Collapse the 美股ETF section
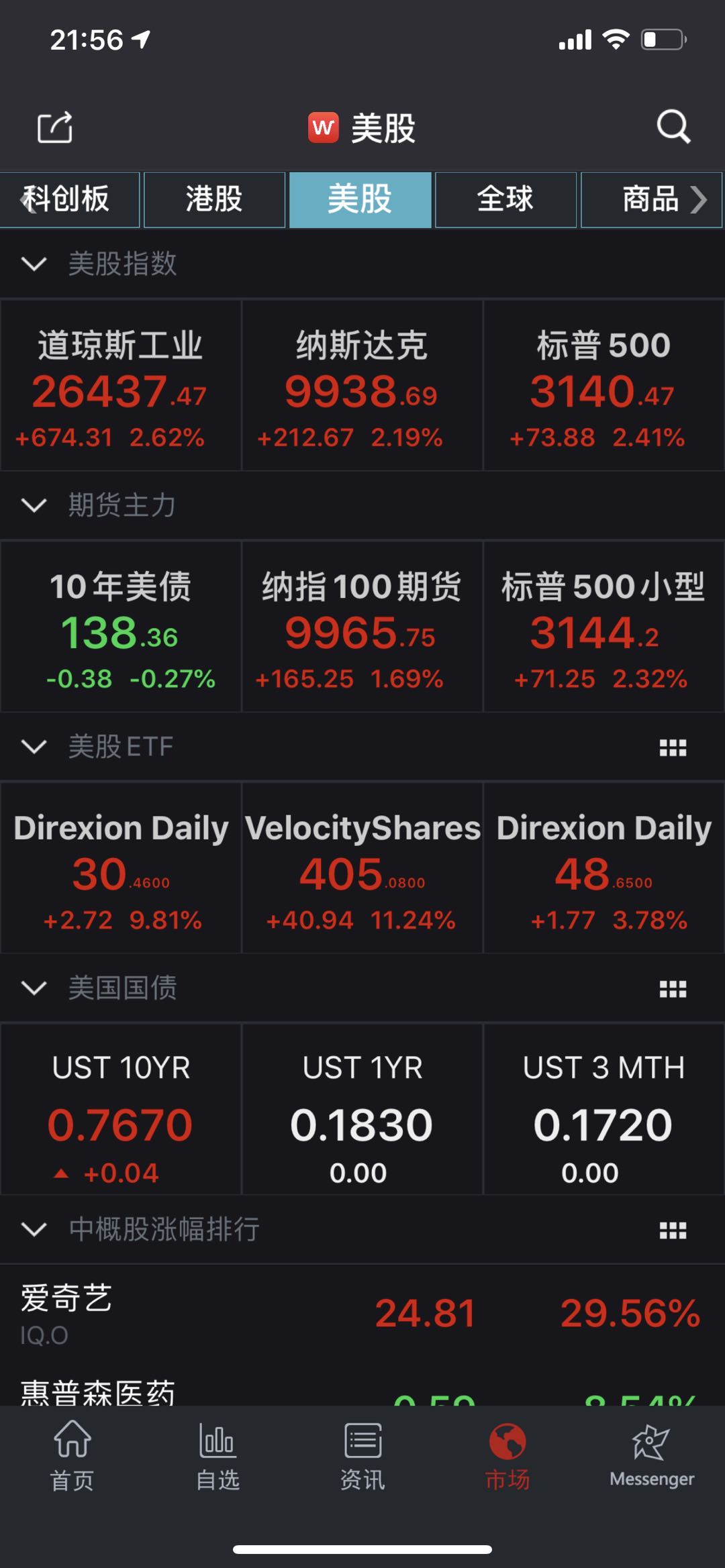Image resolution: width=725 pixels, height=1568 pixels. point(35,747)
